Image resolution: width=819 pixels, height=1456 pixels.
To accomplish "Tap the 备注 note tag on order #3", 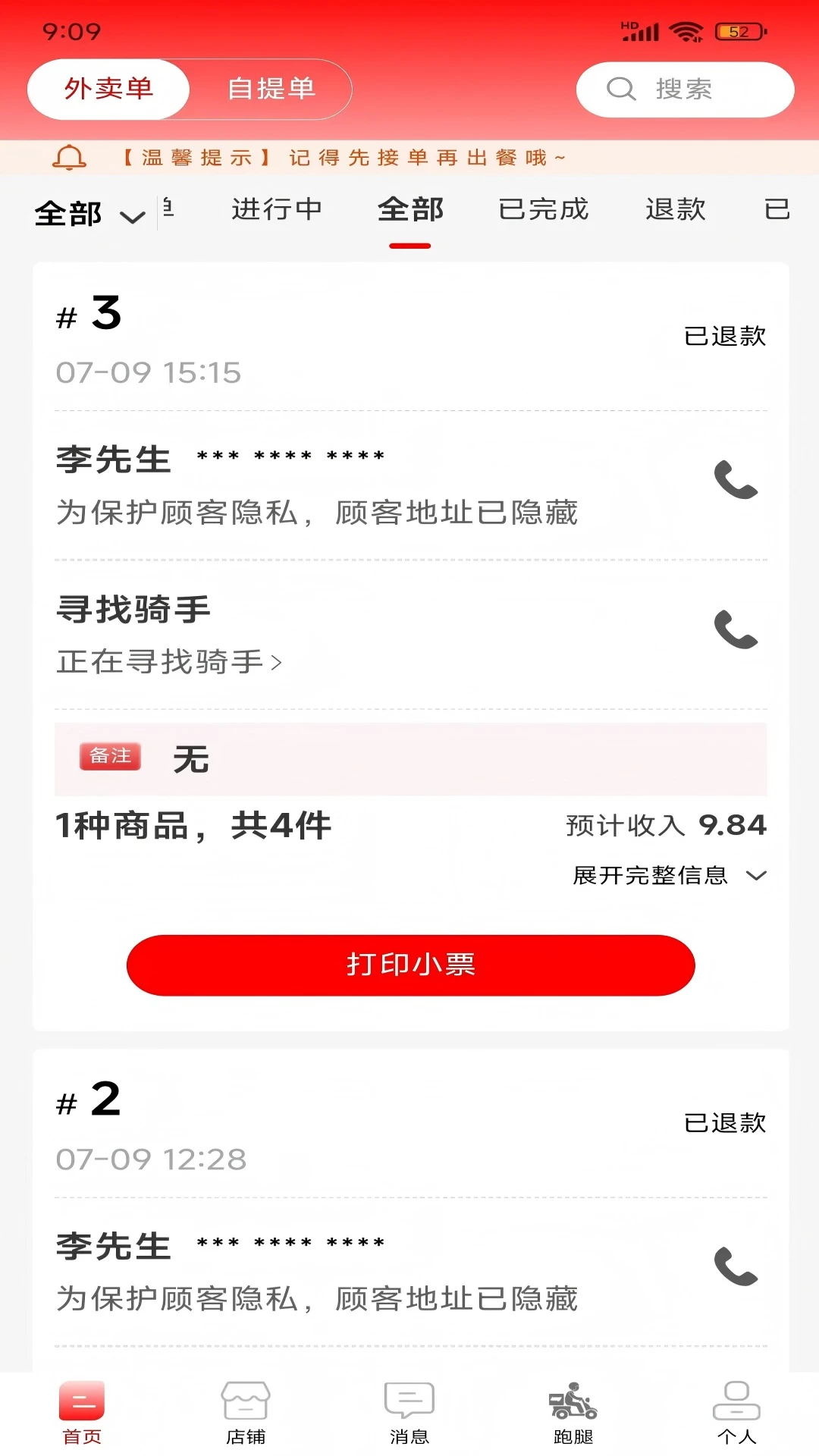I will click(x=109, y=756).
